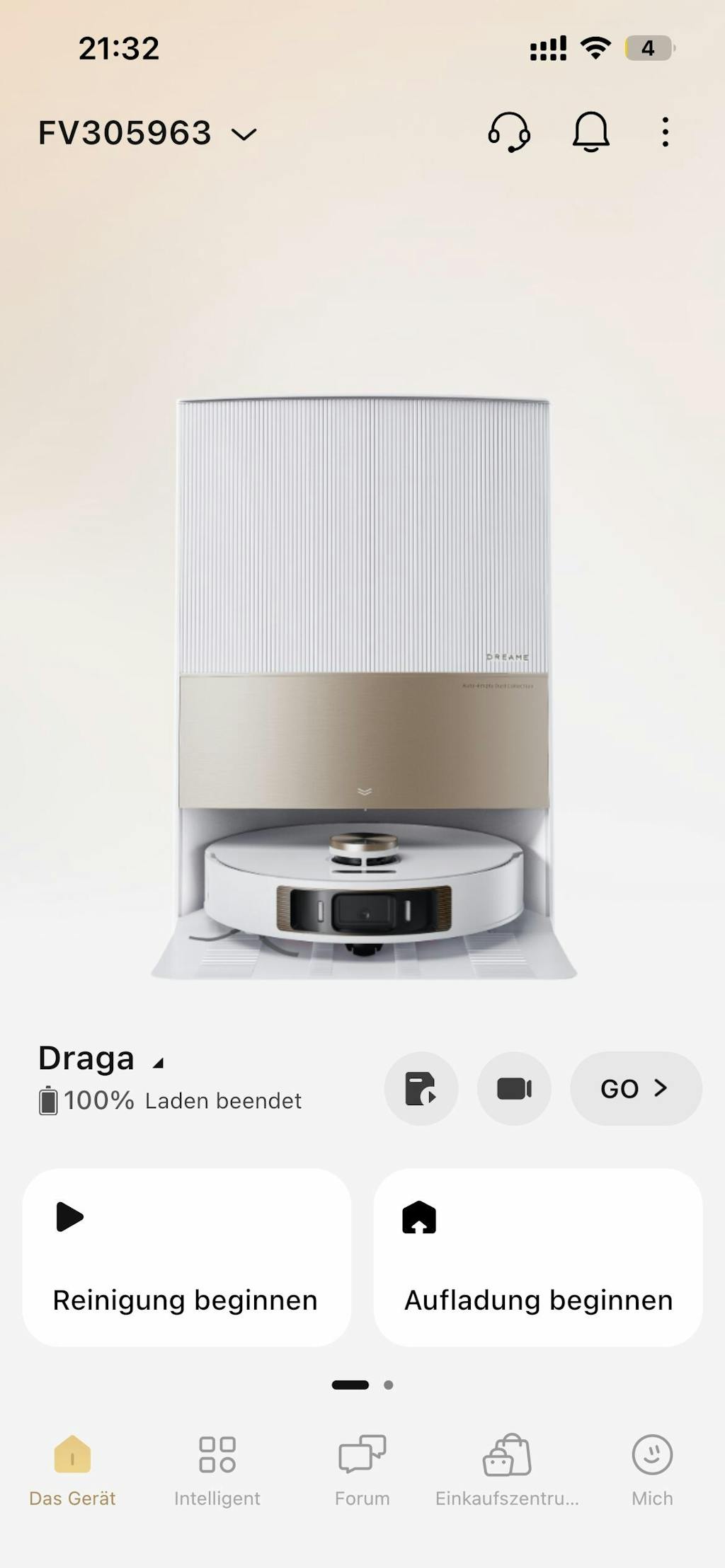The height and width of the screenshot is (1568, 725).
Task: Open the Einkaufszentrum shop tab
Action: coord(507,1470)
